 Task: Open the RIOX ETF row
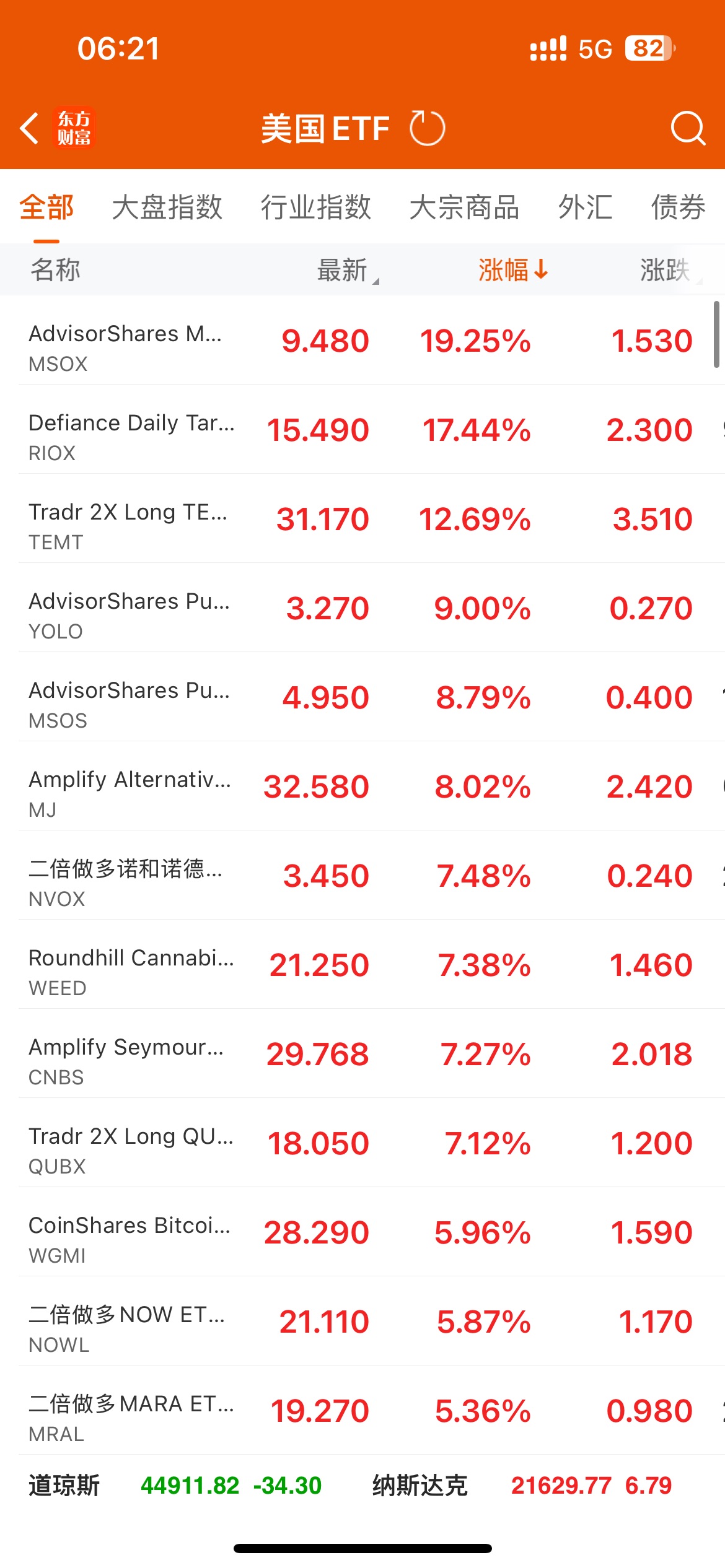362,429
